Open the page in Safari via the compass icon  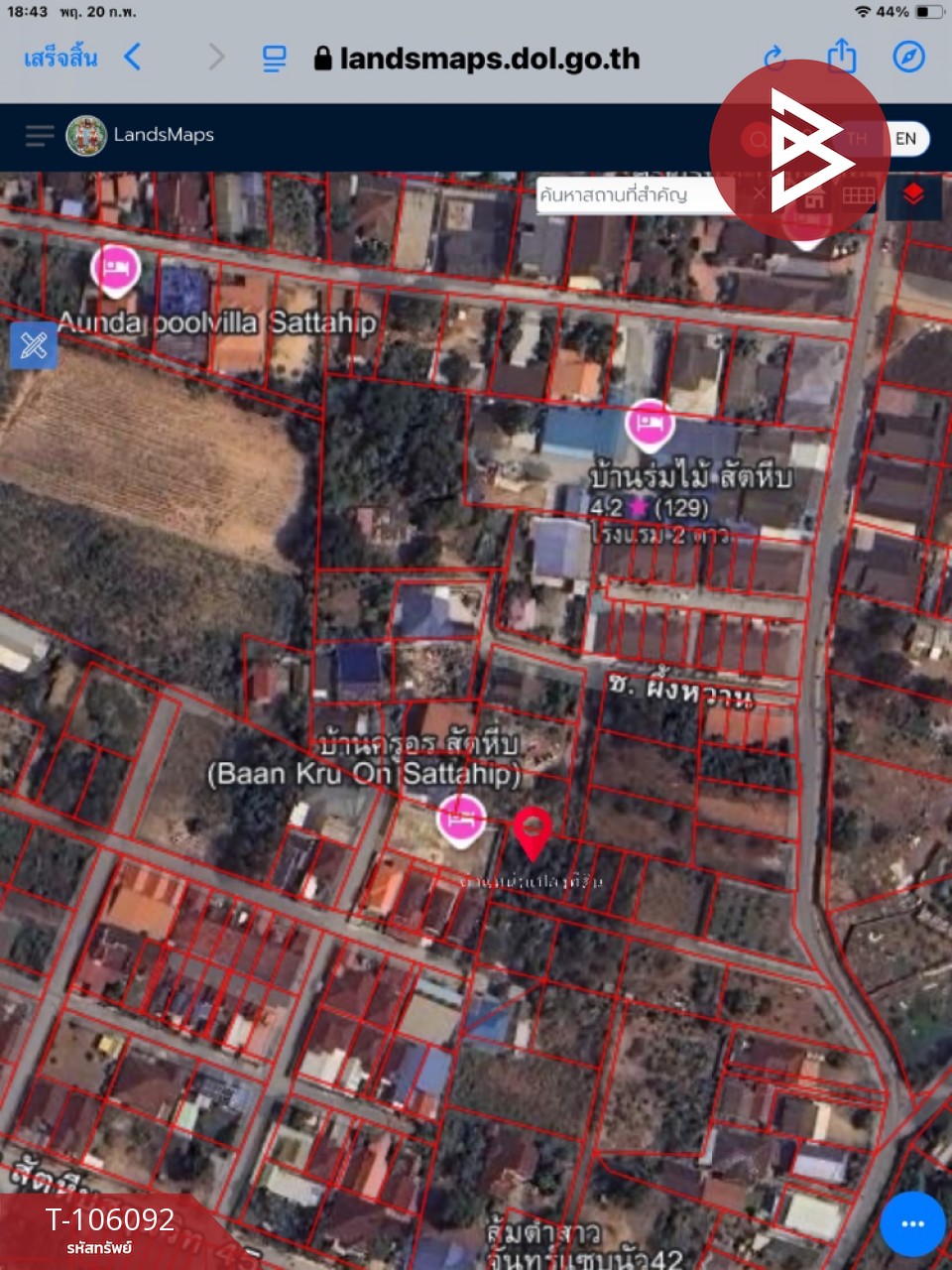(x=908, y=58)
